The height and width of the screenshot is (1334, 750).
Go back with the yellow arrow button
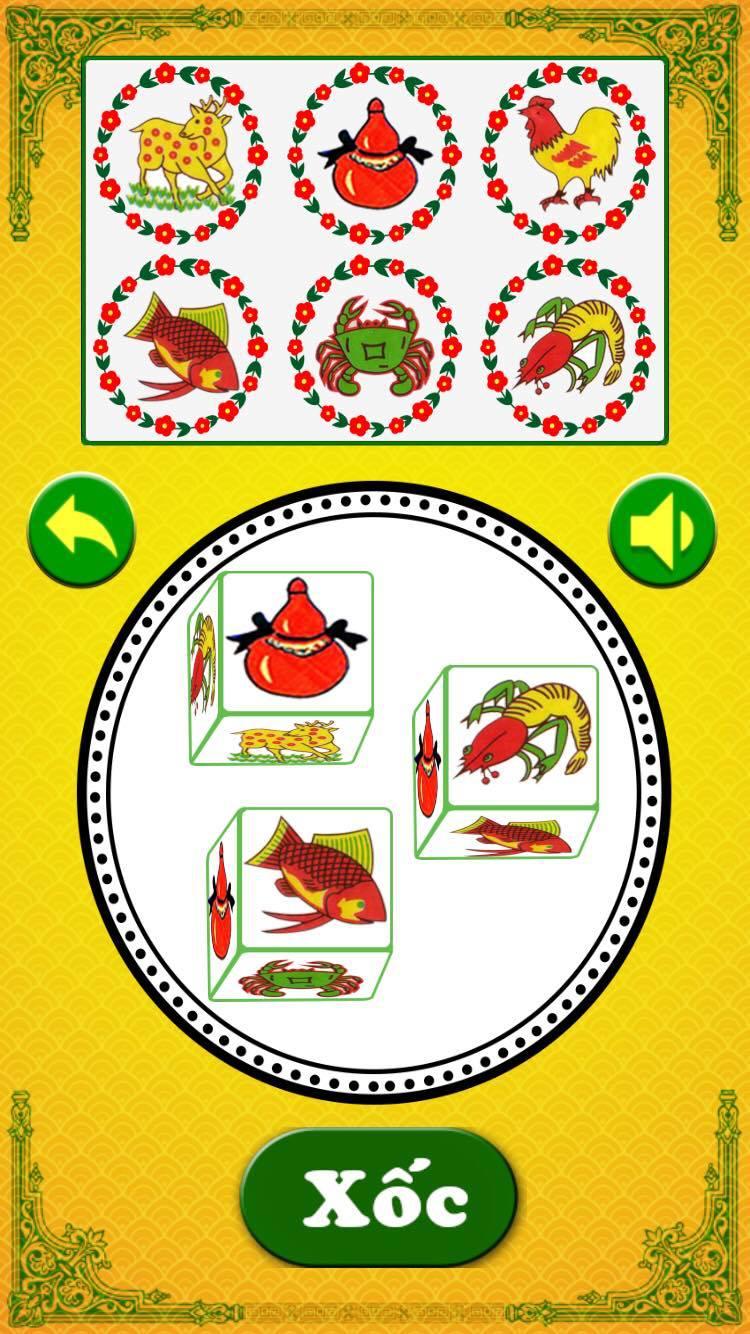(81, 529)
